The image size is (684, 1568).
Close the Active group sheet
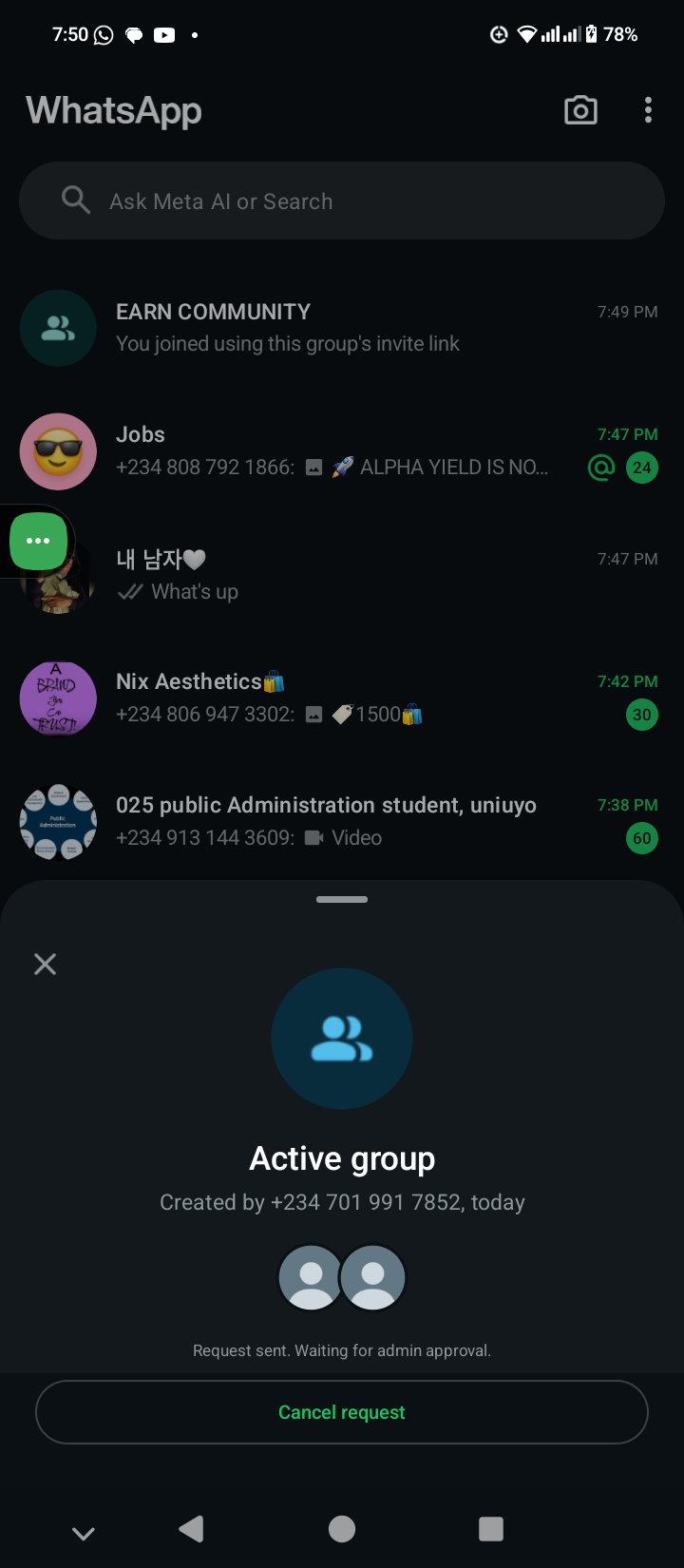pos(45,965)
